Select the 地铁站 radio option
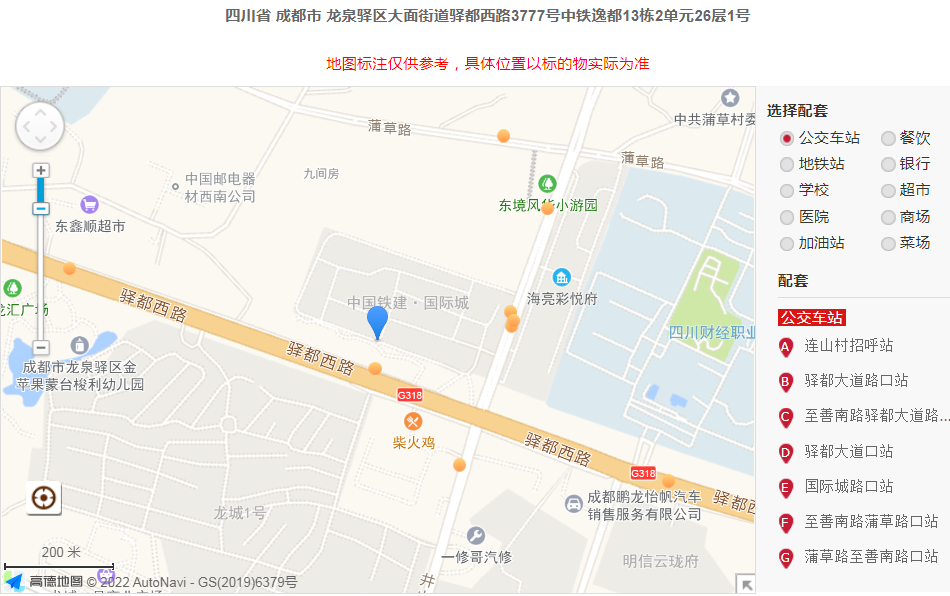Viewport: 950px width, 596px height. click(x=787, y=164)
